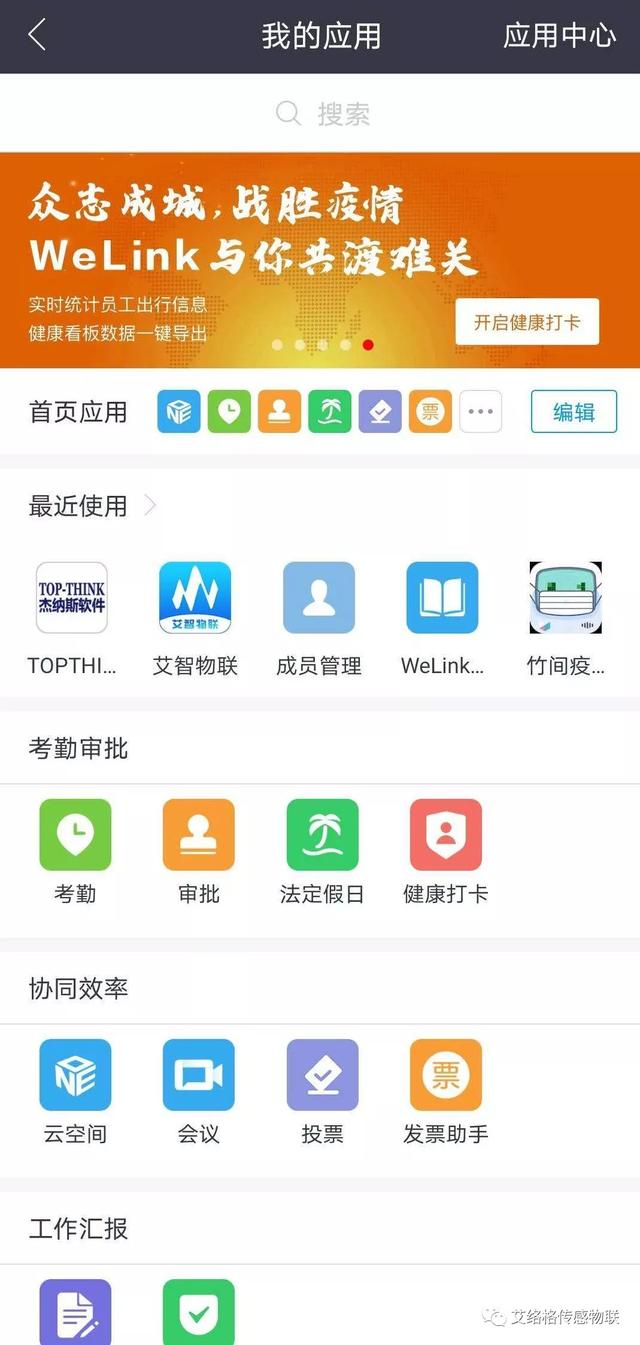
Task: Open the more (…) icon in 首页应用
Action: 480,412
